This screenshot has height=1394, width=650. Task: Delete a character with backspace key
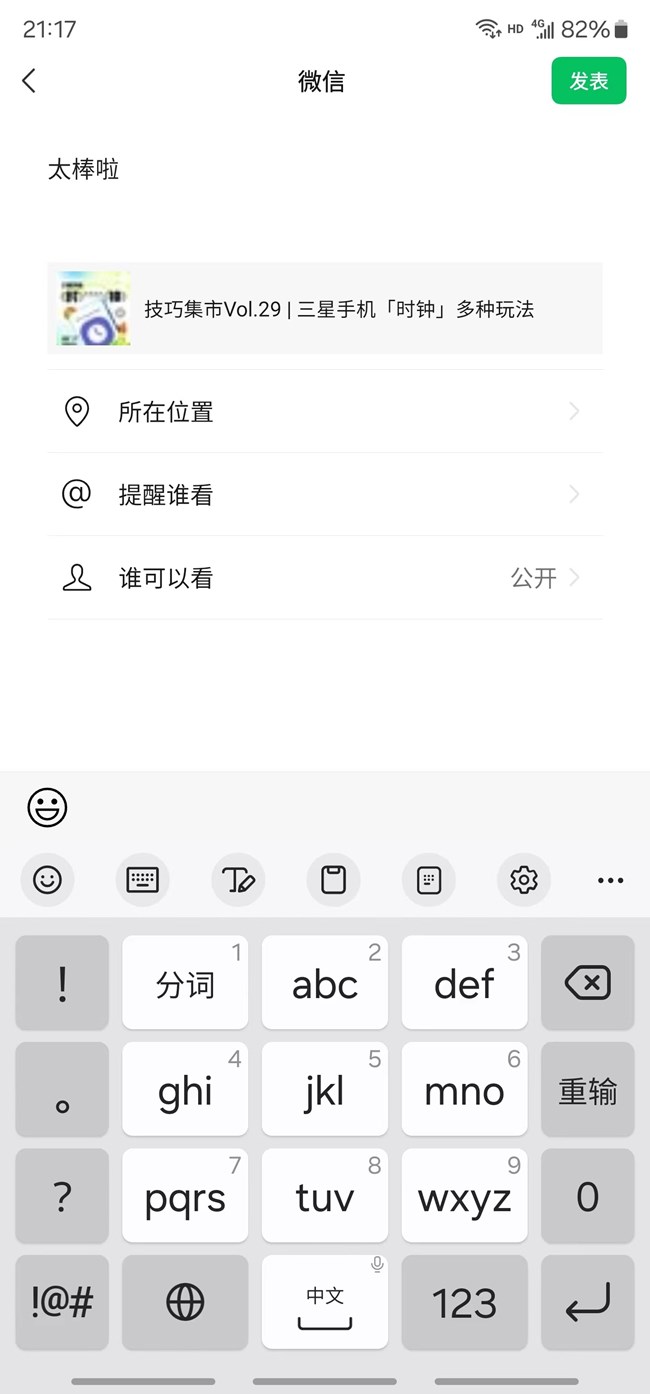pyautogui.click(x=587, y=984)
